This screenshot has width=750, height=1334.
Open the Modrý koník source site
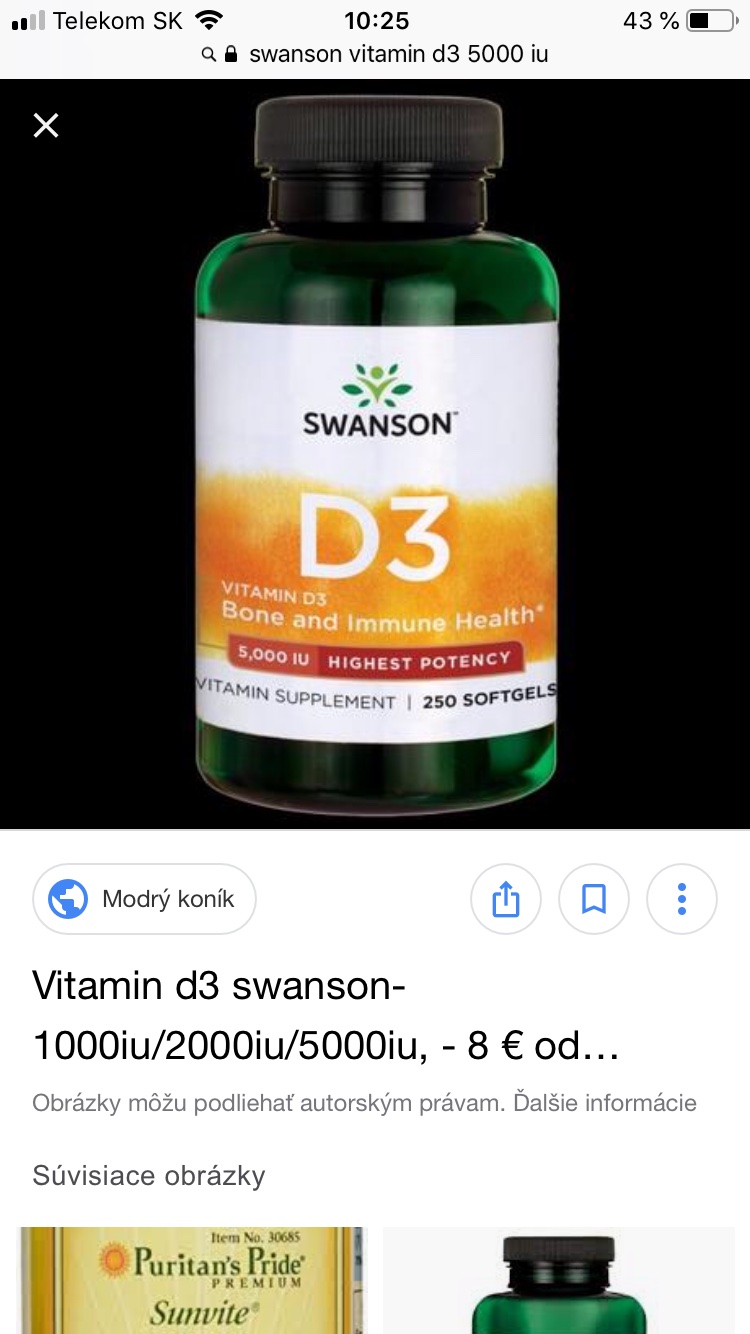[x=145, y=899]
